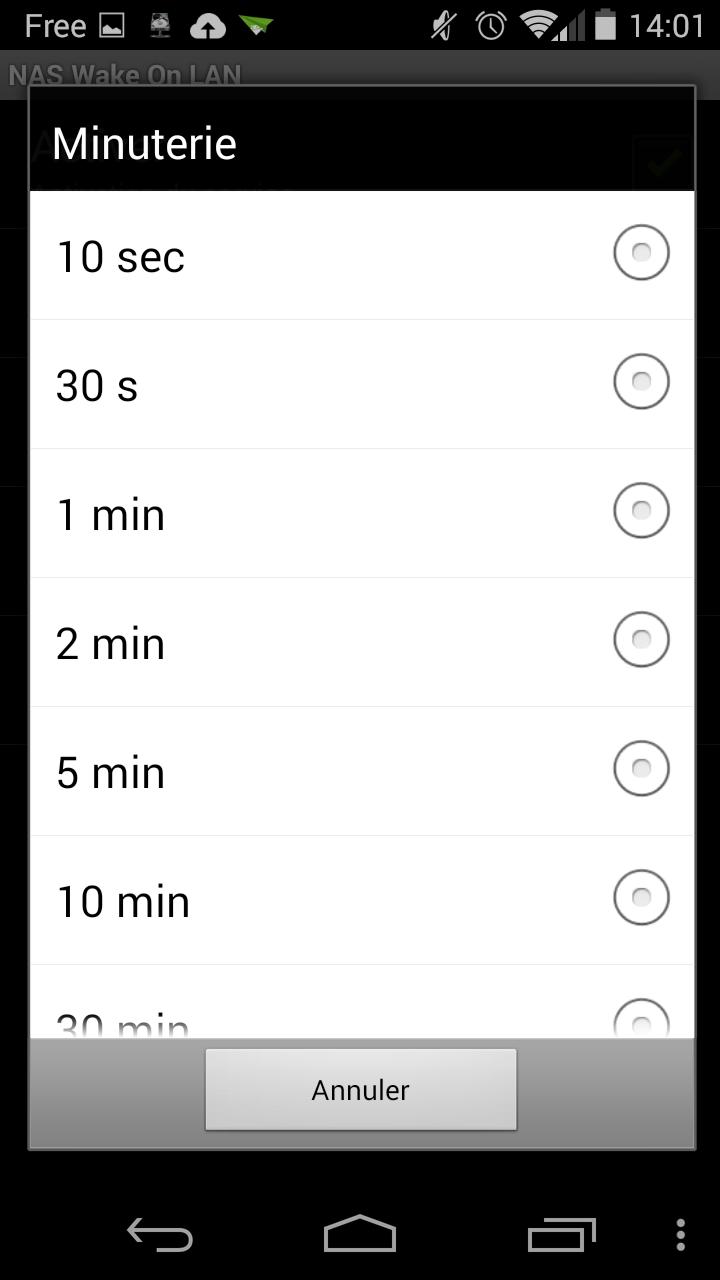
Task: Choose the 10 min option
Action: click(x=360, y=900)
